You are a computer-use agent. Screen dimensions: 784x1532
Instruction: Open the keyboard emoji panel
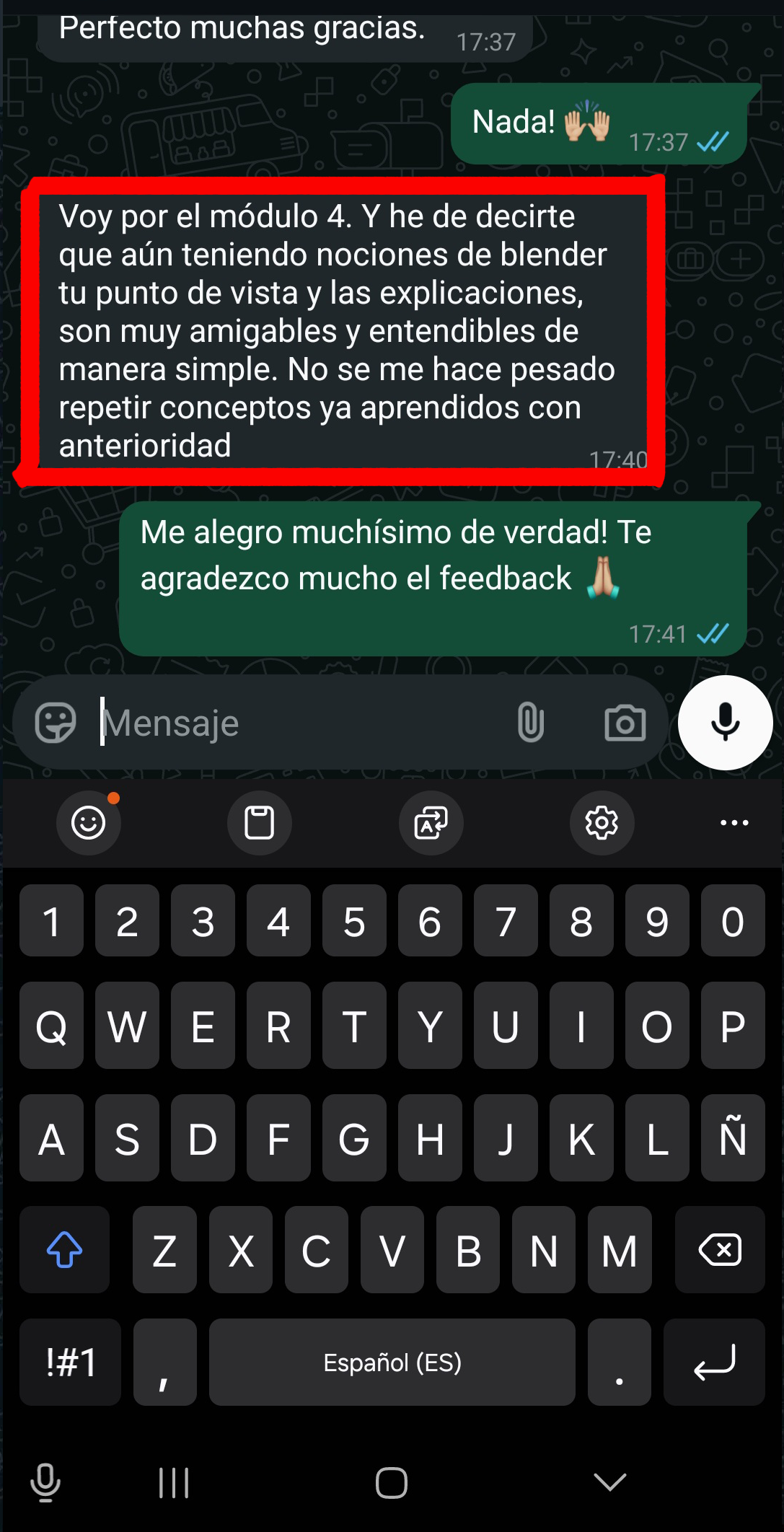pyautogui.click(x=89, y=822)
